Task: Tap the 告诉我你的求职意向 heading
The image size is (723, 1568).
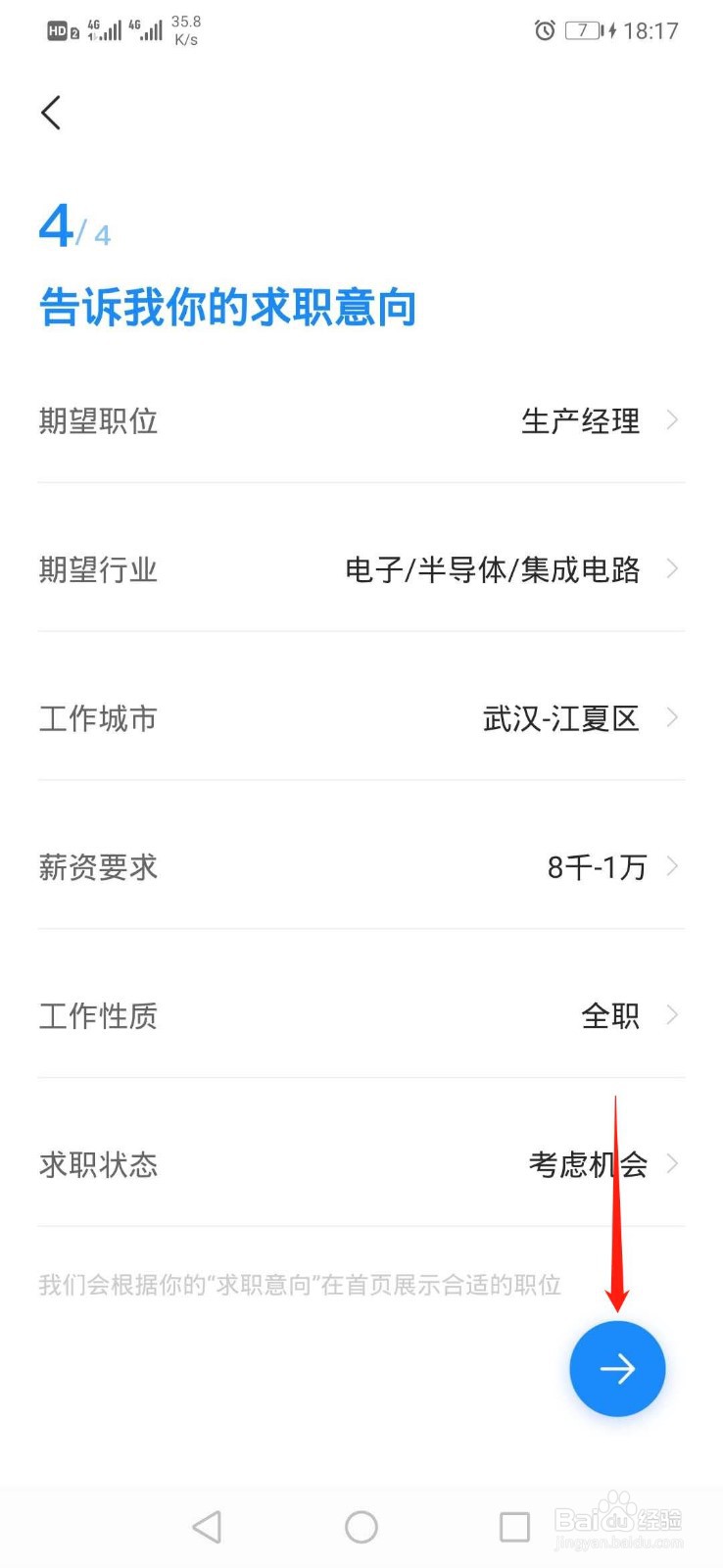Action: pos(227,307)
